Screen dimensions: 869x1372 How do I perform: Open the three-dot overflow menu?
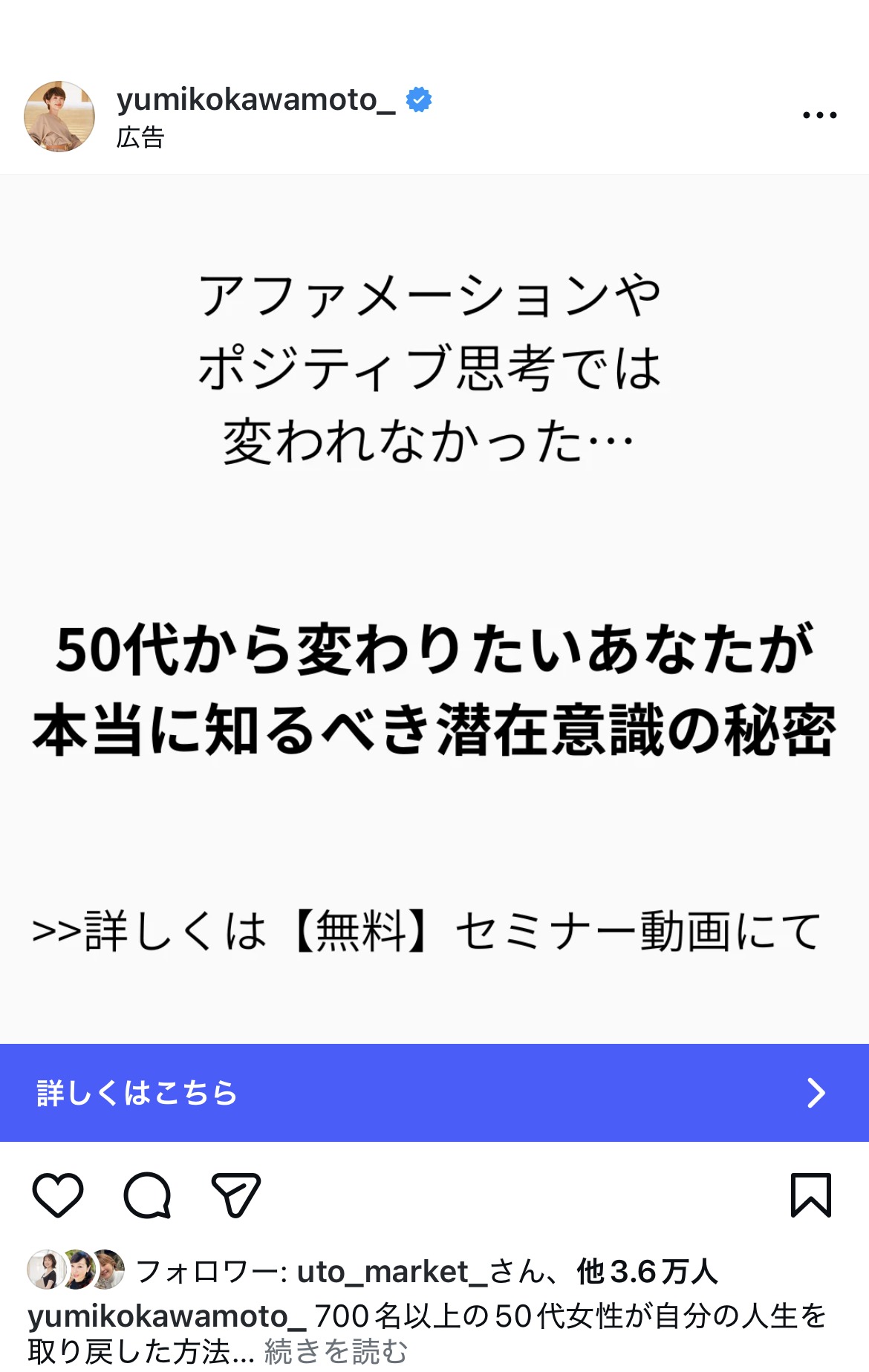click(819, 115)
